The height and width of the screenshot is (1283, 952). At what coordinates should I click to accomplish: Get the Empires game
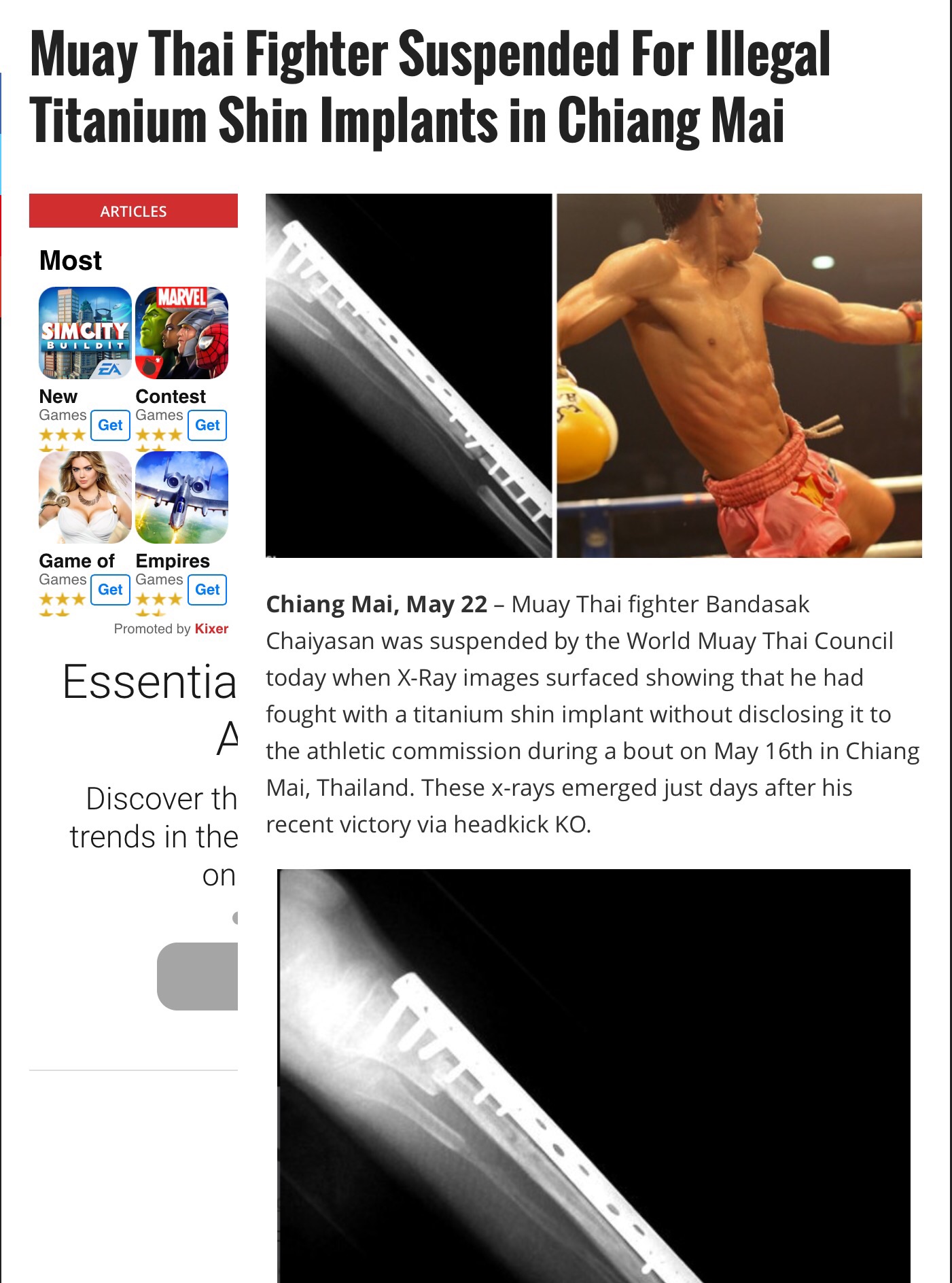tap(207, 590)
